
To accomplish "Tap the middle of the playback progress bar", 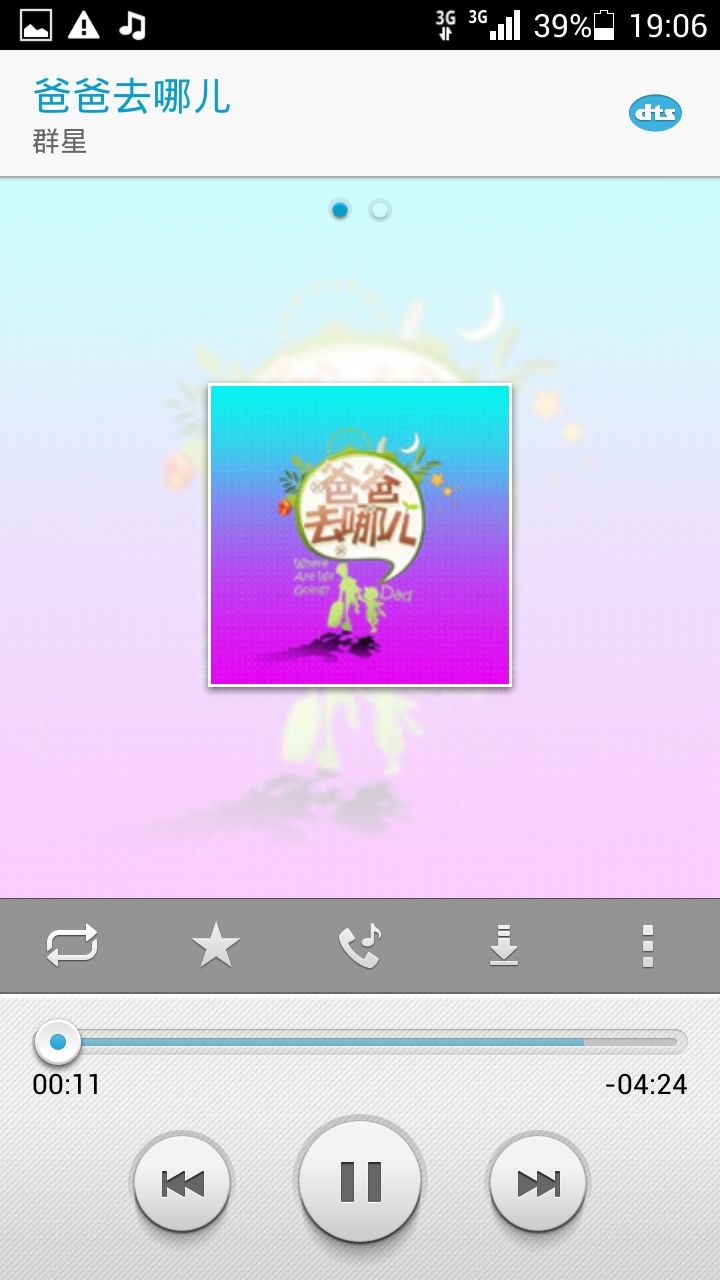I will [360, 1042].
